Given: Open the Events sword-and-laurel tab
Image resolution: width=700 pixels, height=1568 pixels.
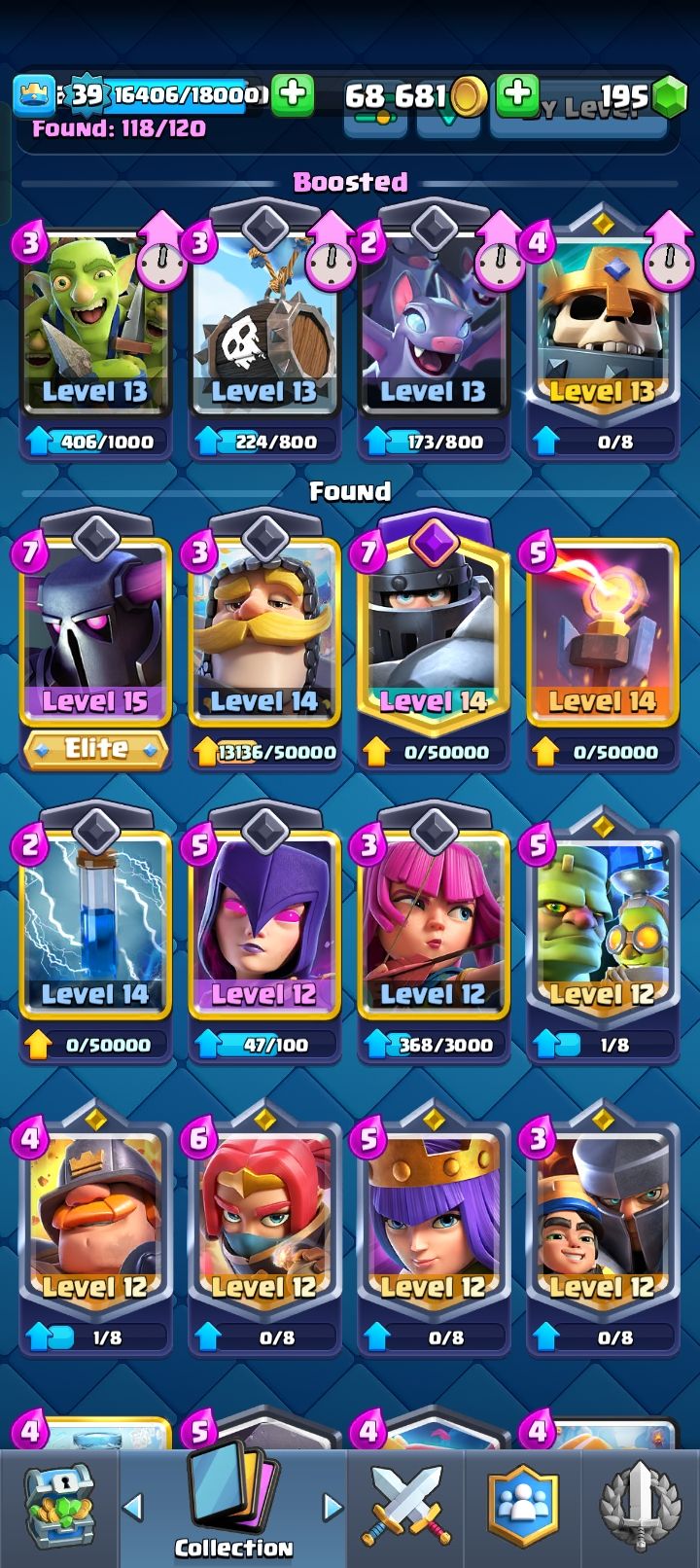Looking at the screenshot, I should [641, 1508].
